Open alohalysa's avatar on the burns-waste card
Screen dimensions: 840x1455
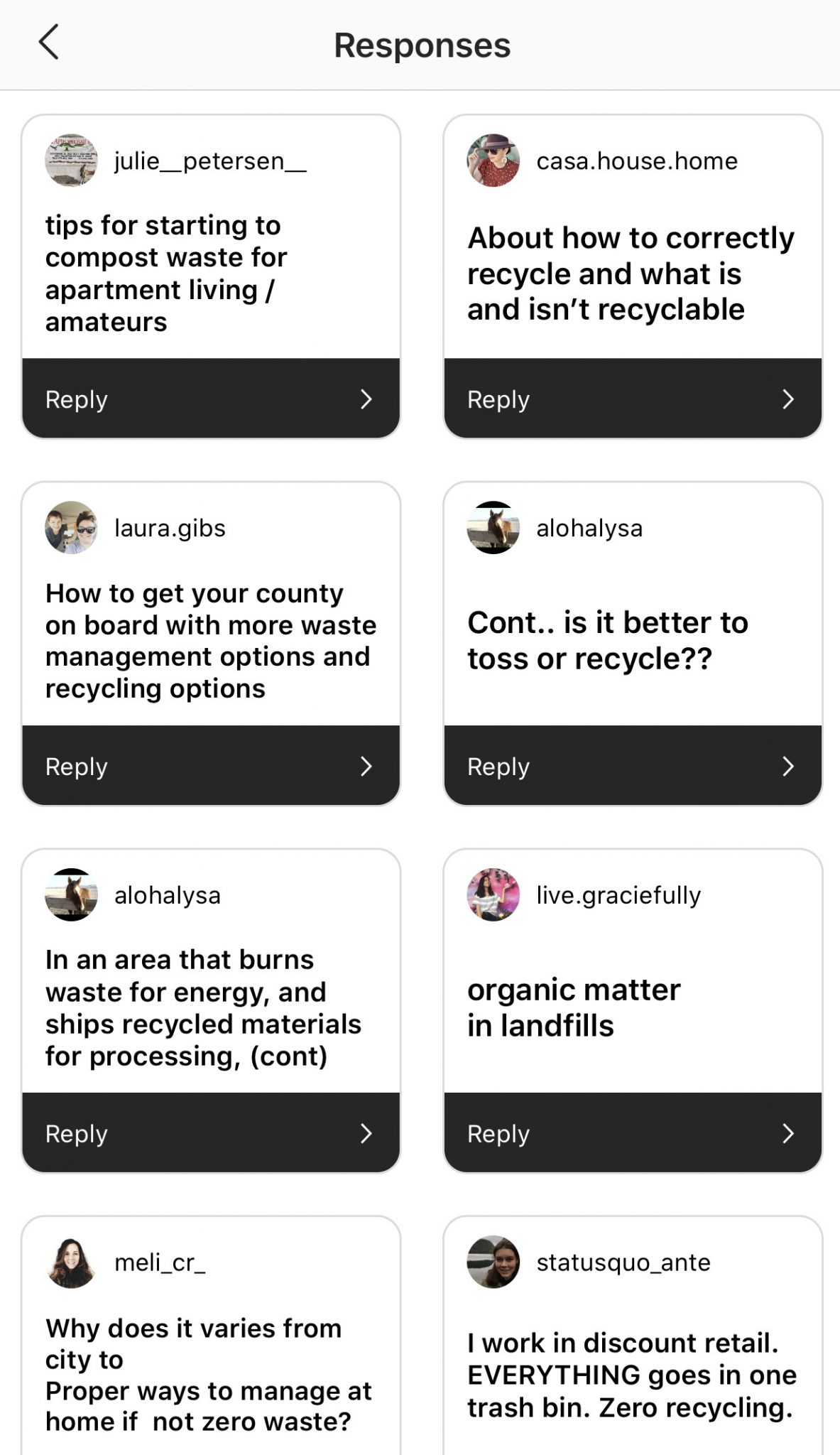[x=70, y=895]
